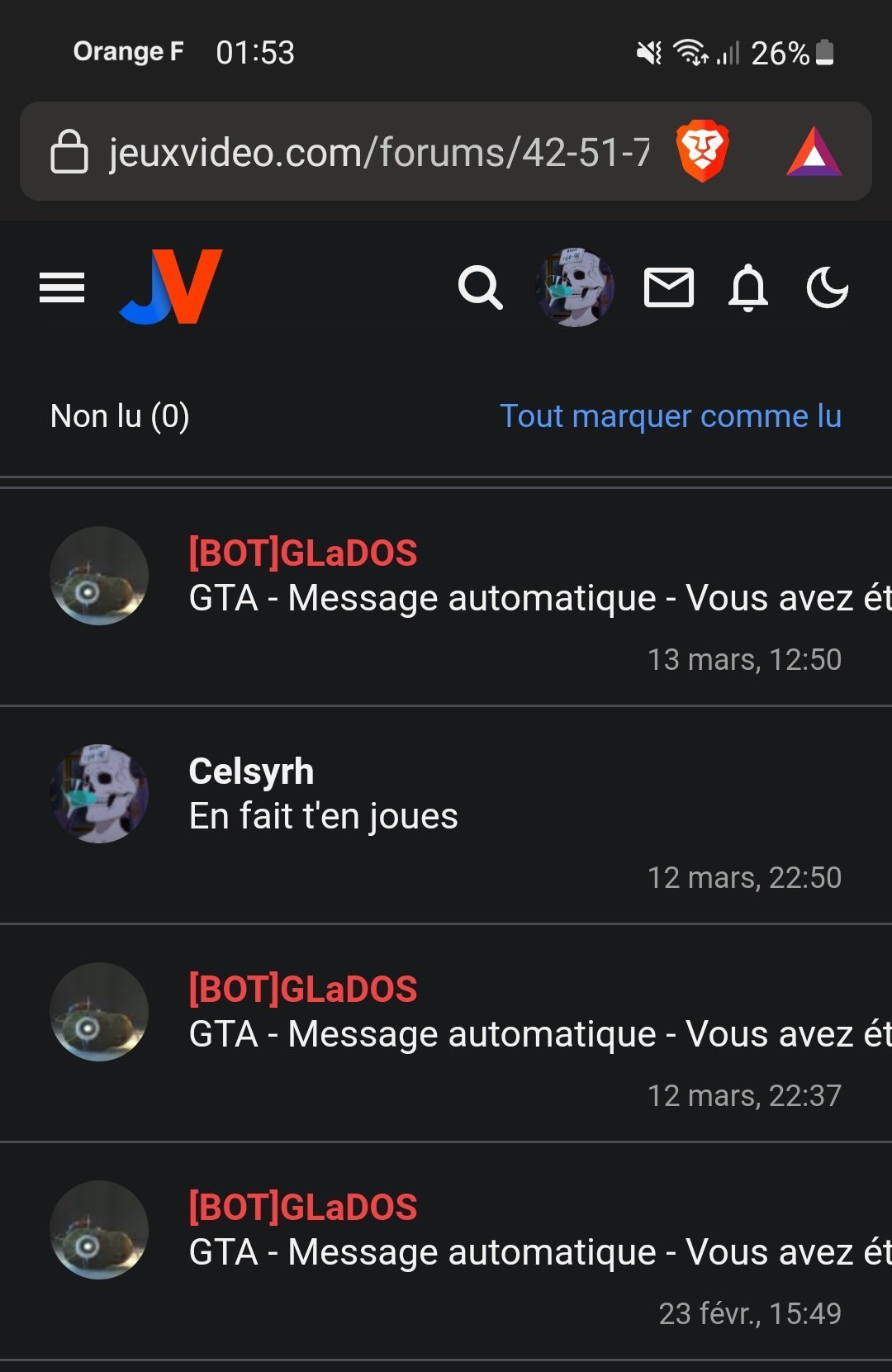Open the private messages envelope
The image size is (892, 1372).
click(x=668, y=287)
